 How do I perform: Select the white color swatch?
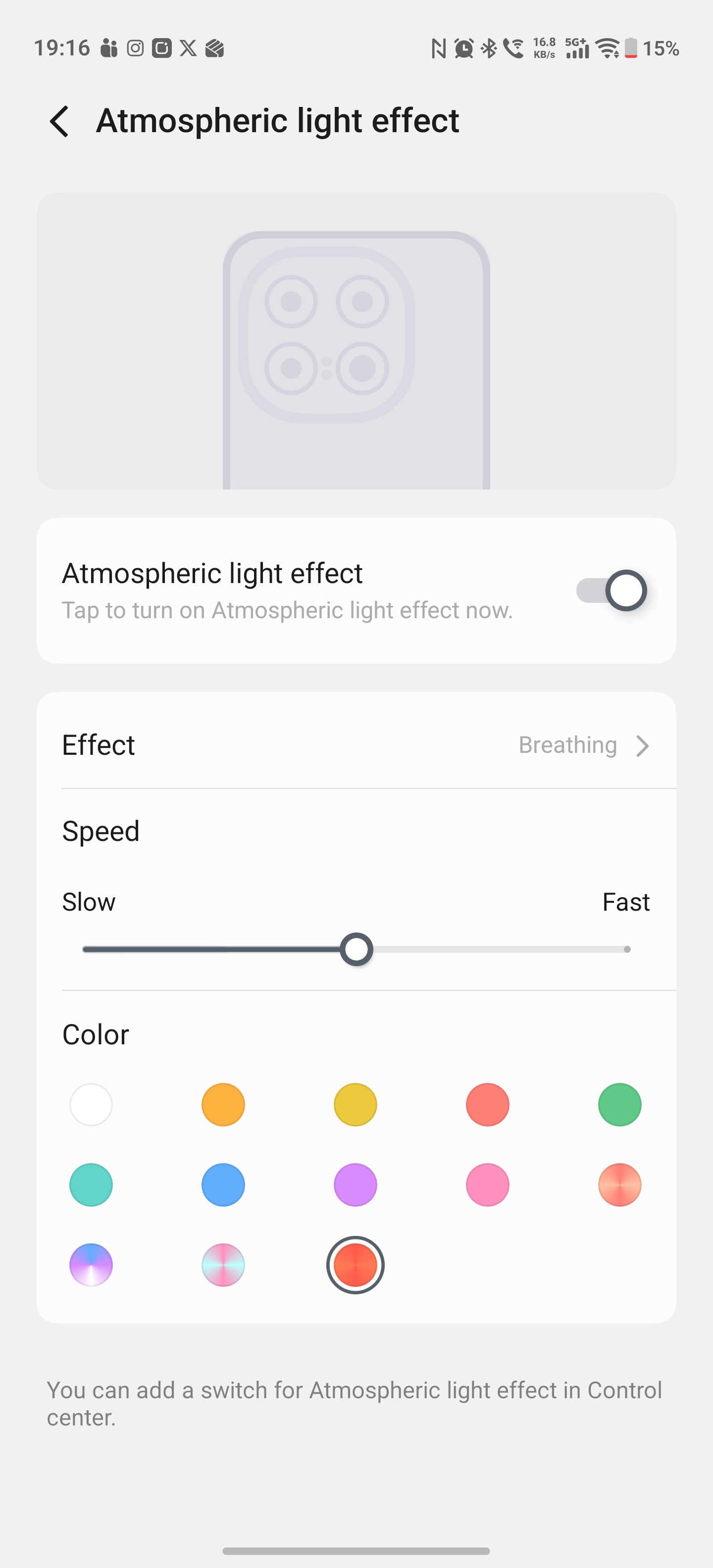[x=91, y=1105]
